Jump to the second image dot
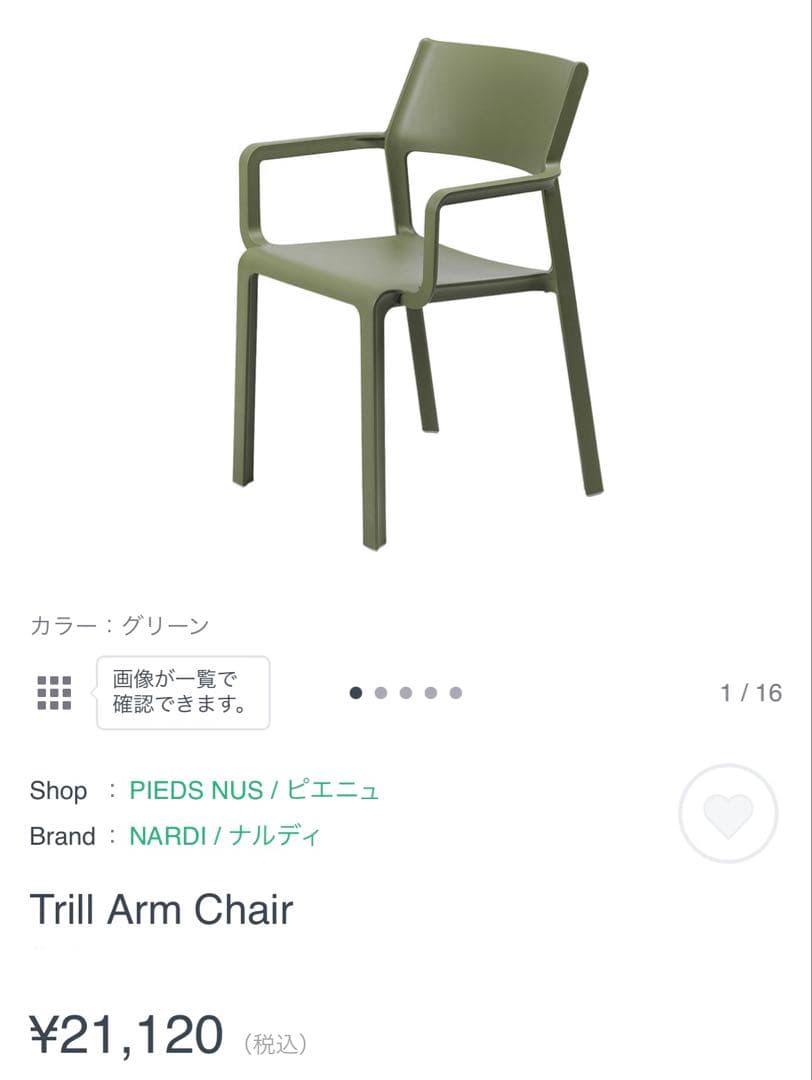The width and height of the screenshot is (812, 1080). coord(381,693)
